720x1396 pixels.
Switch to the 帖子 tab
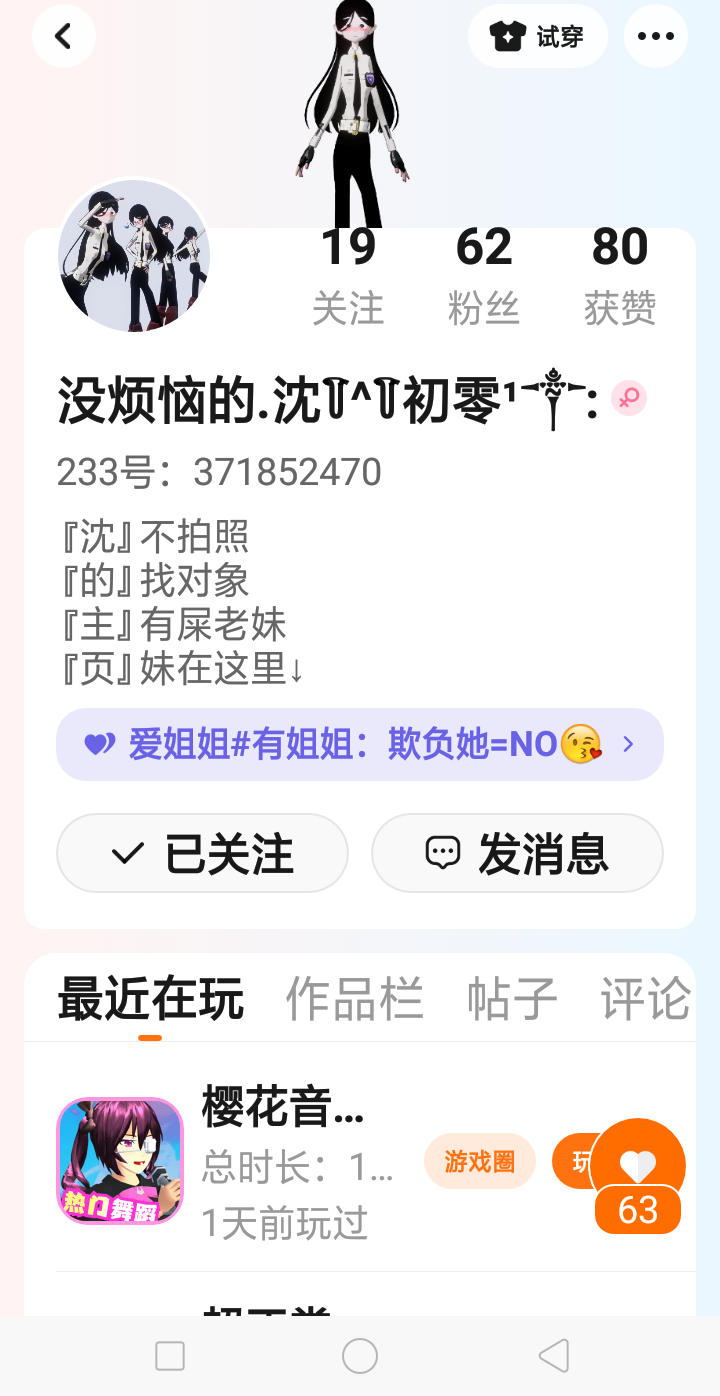(512, 998)
